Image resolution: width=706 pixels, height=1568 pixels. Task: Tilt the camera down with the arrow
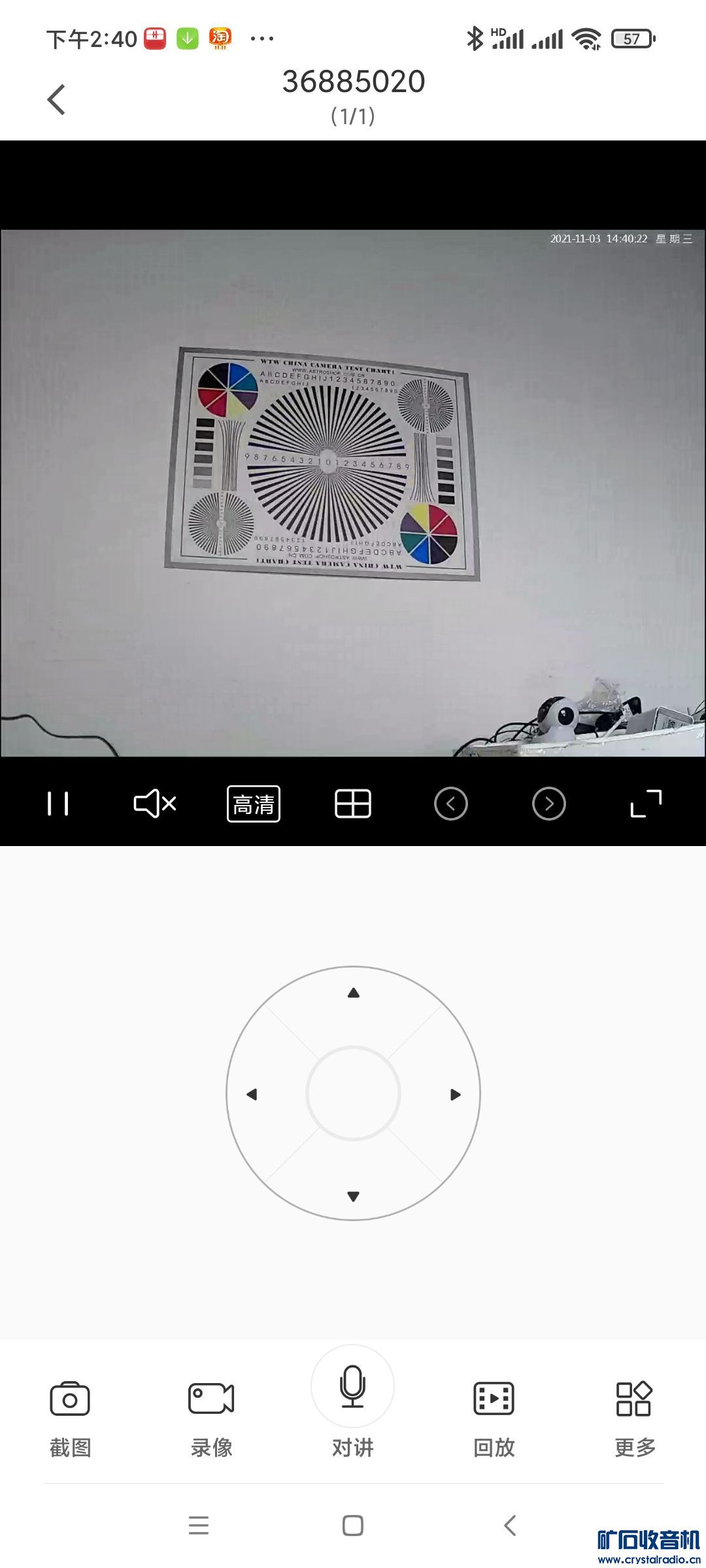point(354,1196)
